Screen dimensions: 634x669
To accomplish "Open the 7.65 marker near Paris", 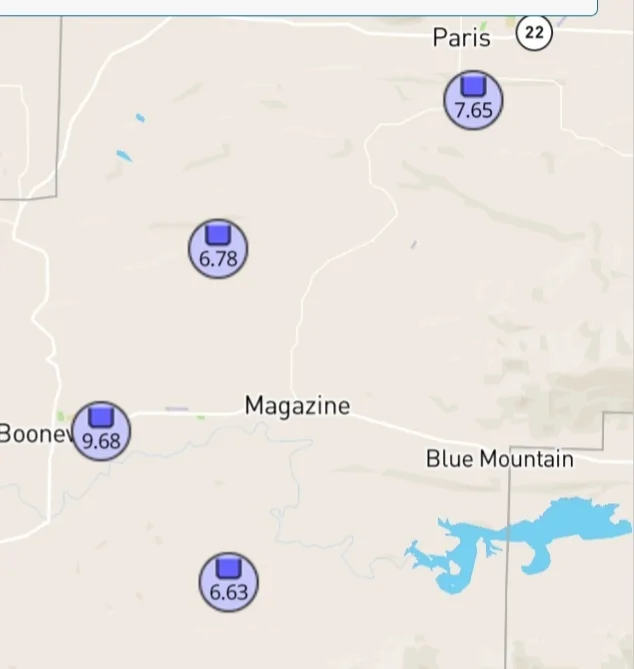I will click(473, 100).
